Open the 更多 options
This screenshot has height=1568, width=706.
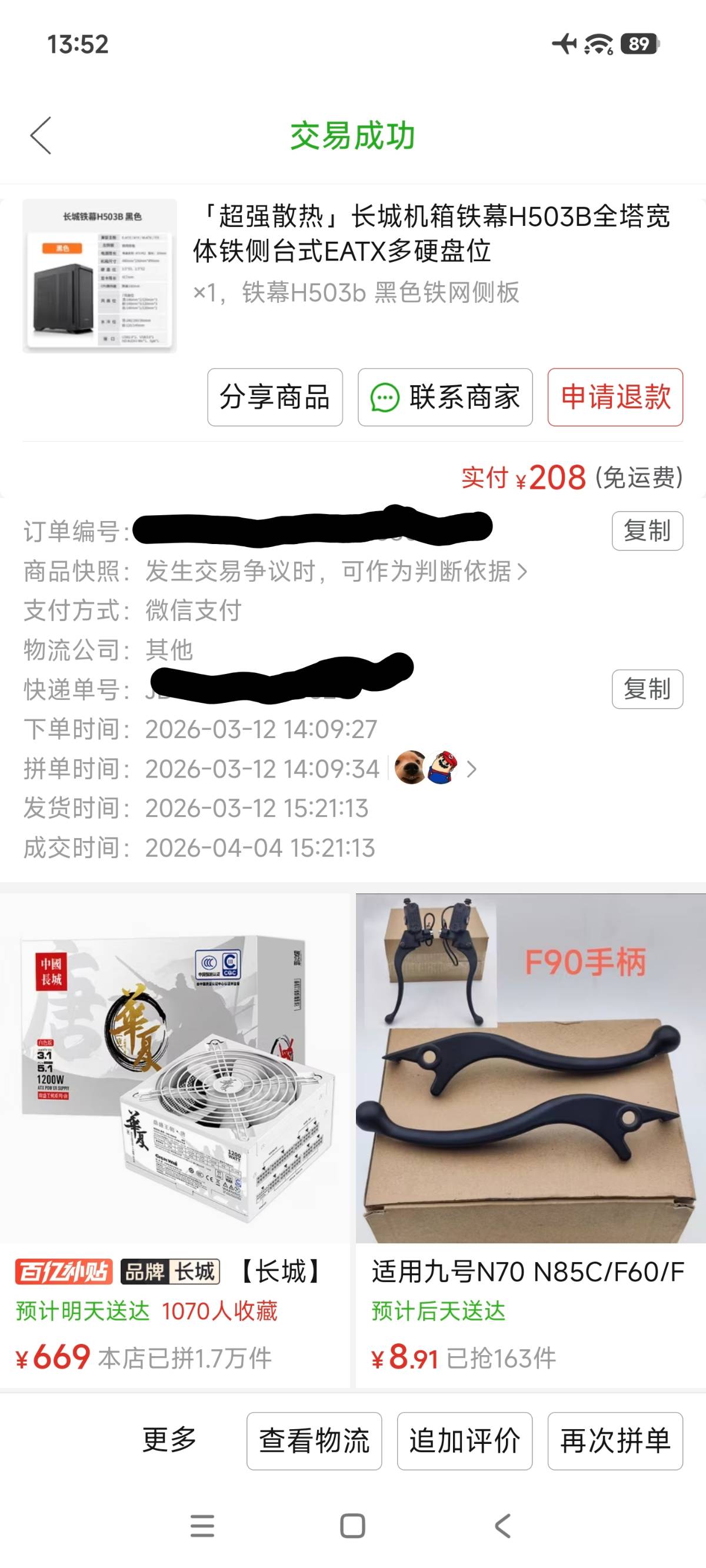coord(169,1440)
